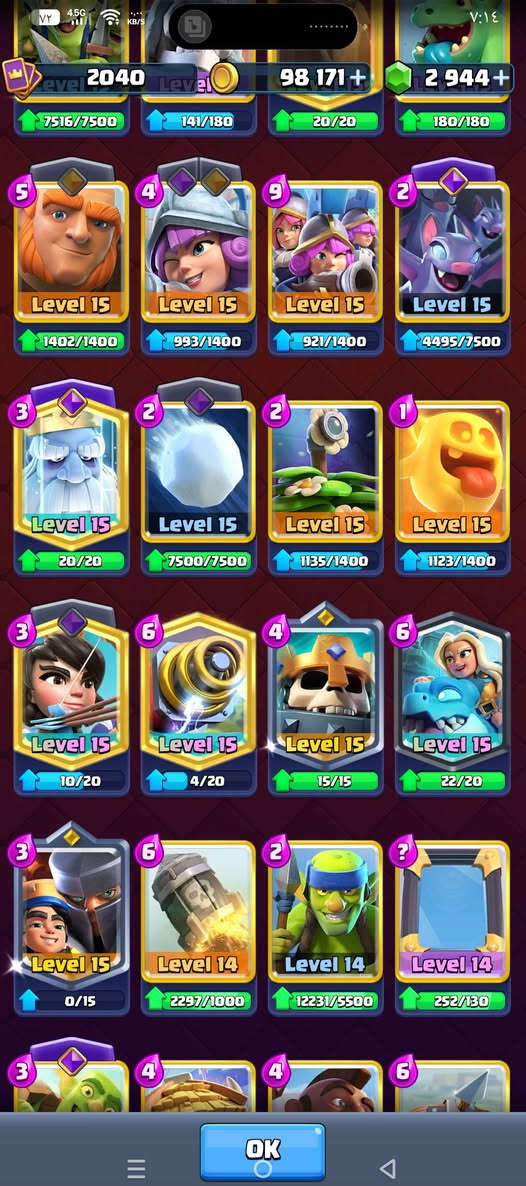
Task: Open the Skeleton King card showing 15/15
Action: coord(325,697)
